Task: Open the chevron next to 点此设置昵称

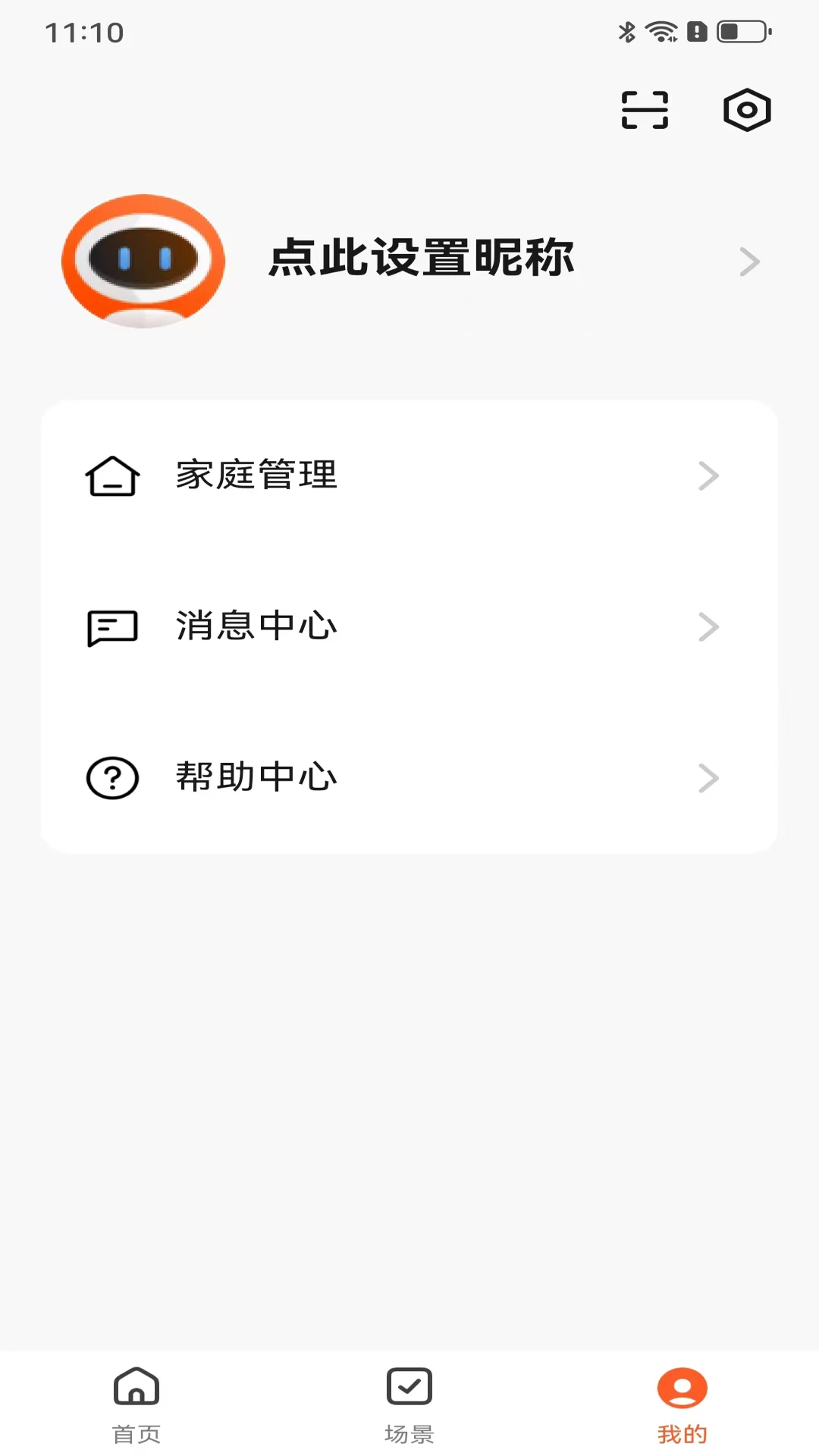Action: (x=749, y=261)
